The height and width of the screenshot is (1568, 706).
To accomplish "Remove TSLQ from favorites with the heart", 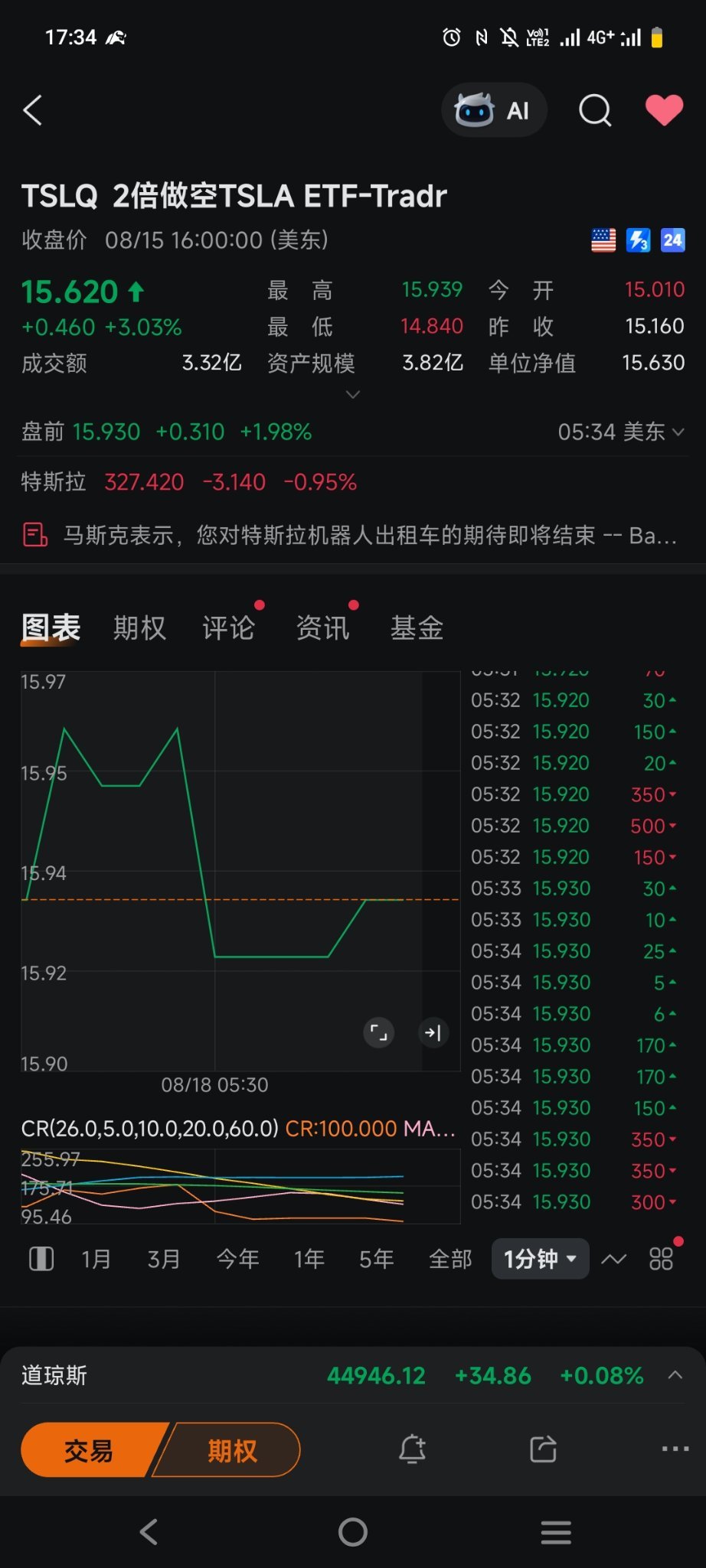I will [664, 110].
